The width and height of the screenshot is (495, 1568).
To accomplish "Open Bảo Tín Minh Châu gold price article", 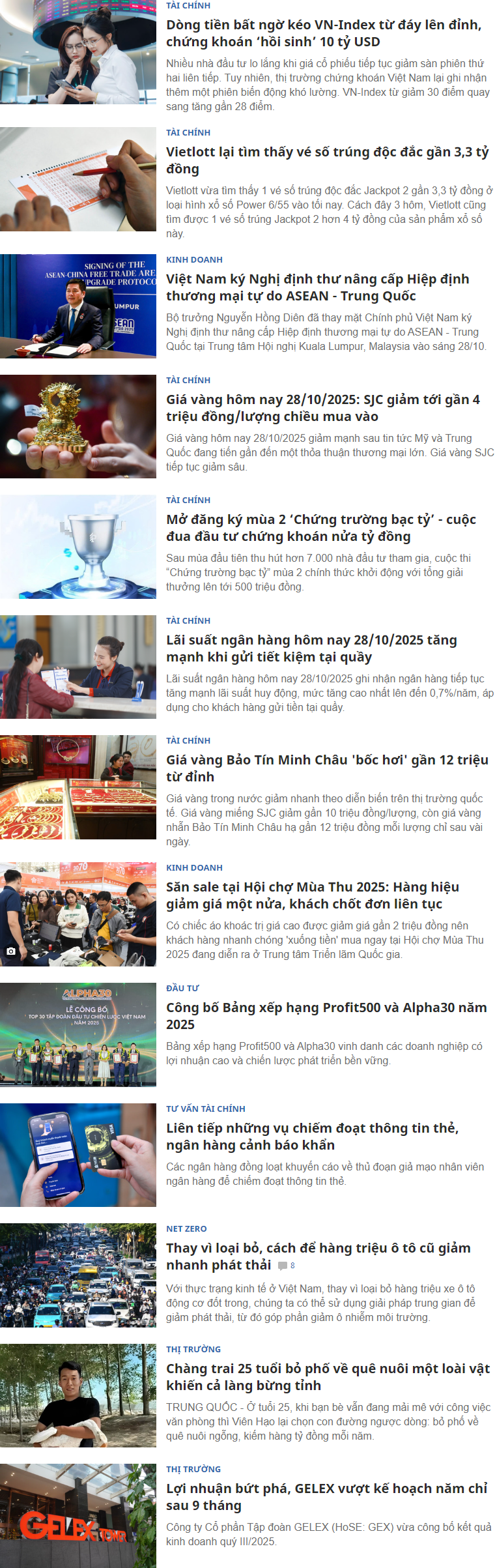I will (x=327, y=768).
